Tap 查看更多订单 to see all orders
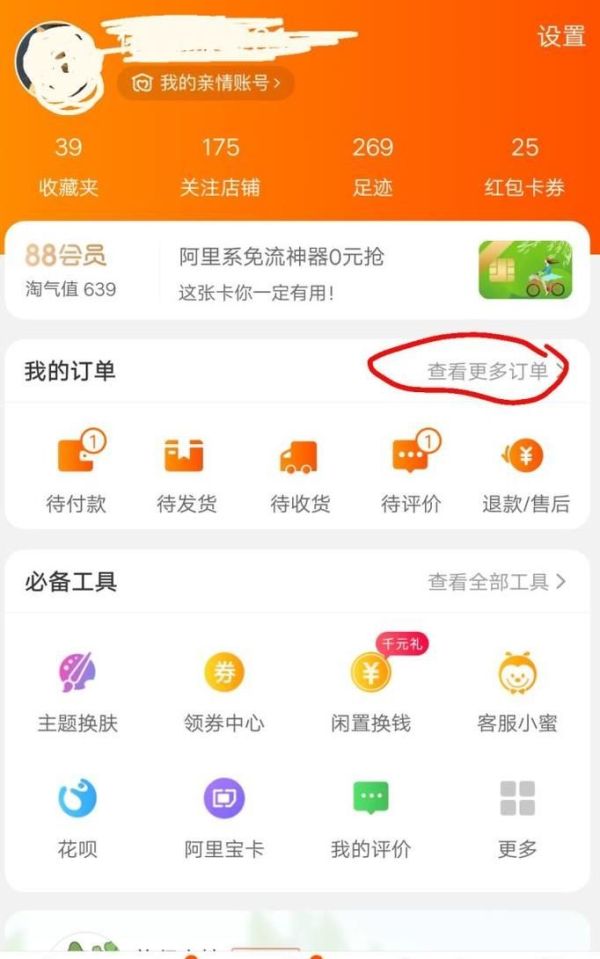The height and width of the screenshot is (959, 600). [x=495, y=371]
